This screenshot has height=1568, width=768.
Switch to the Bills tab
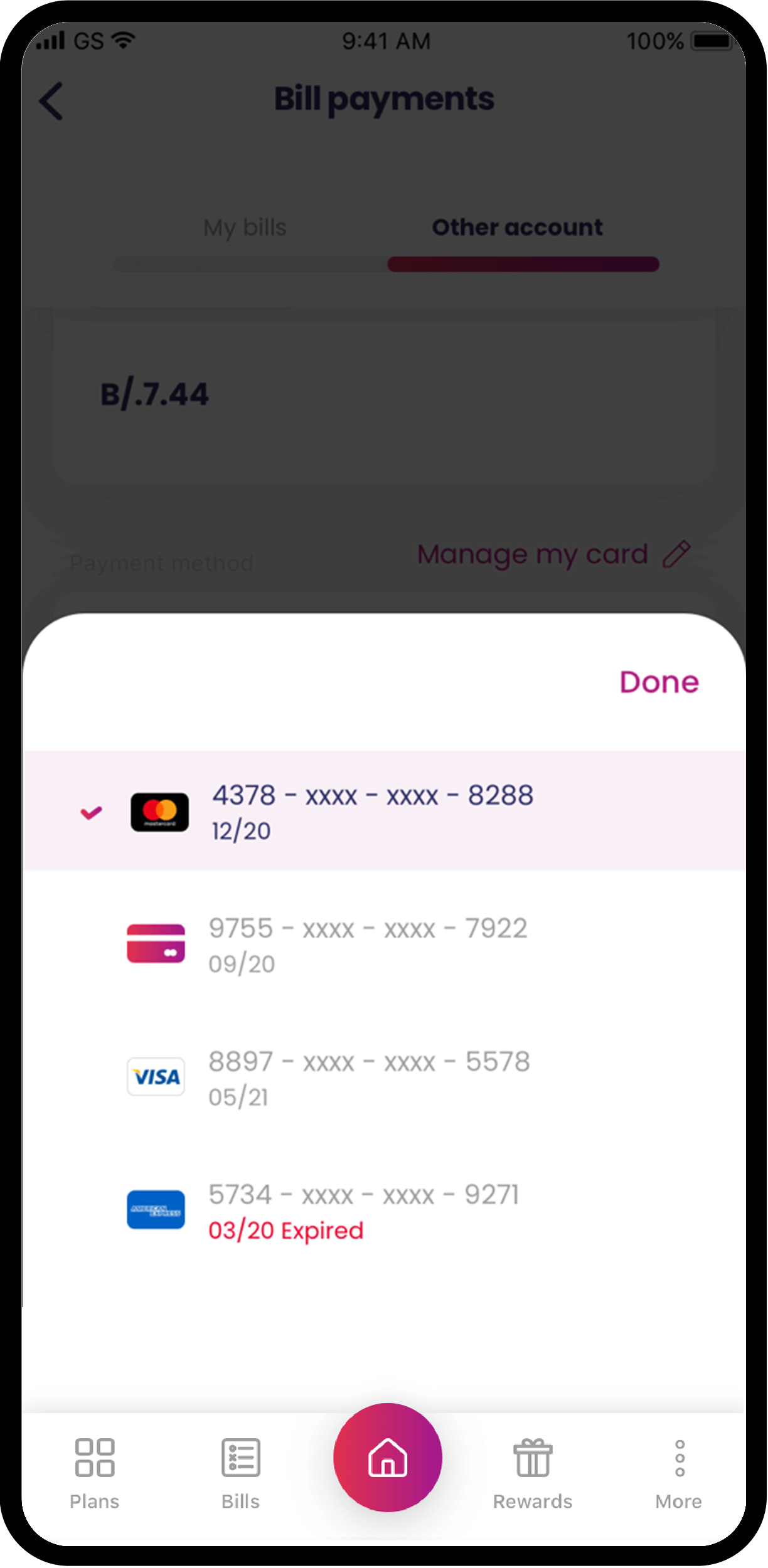point(240,1471)
